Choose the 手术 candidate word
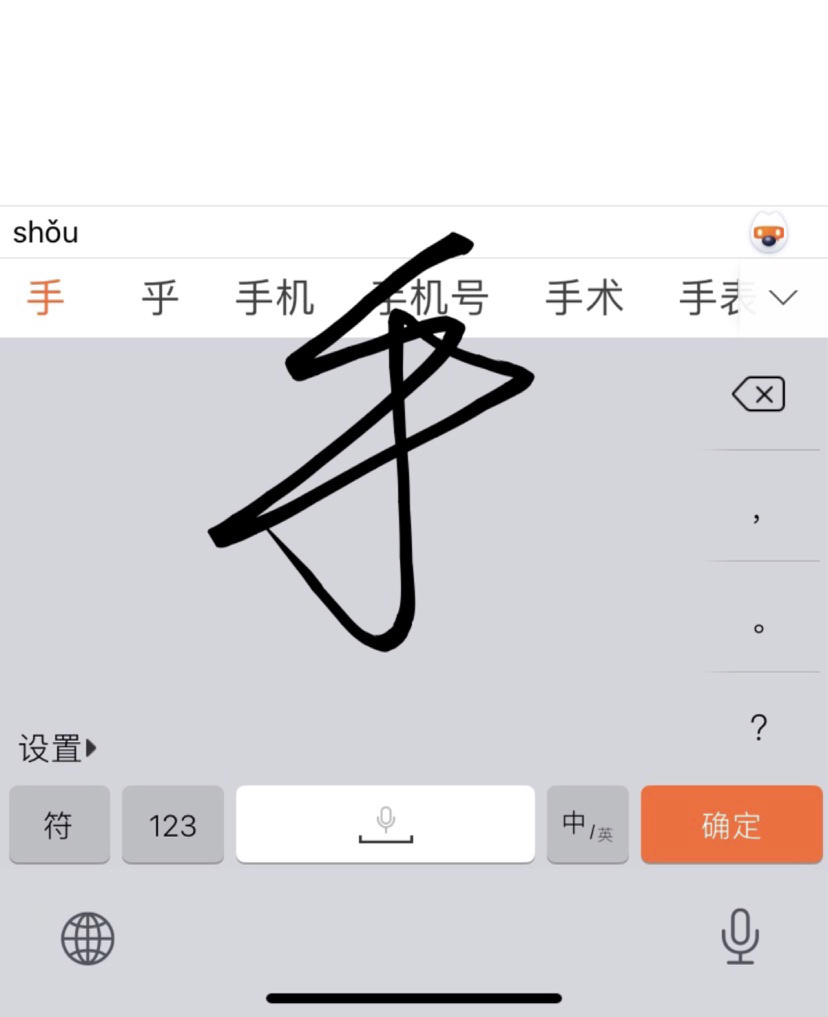The image size is (828, 1017). click(x=583, y=297)
